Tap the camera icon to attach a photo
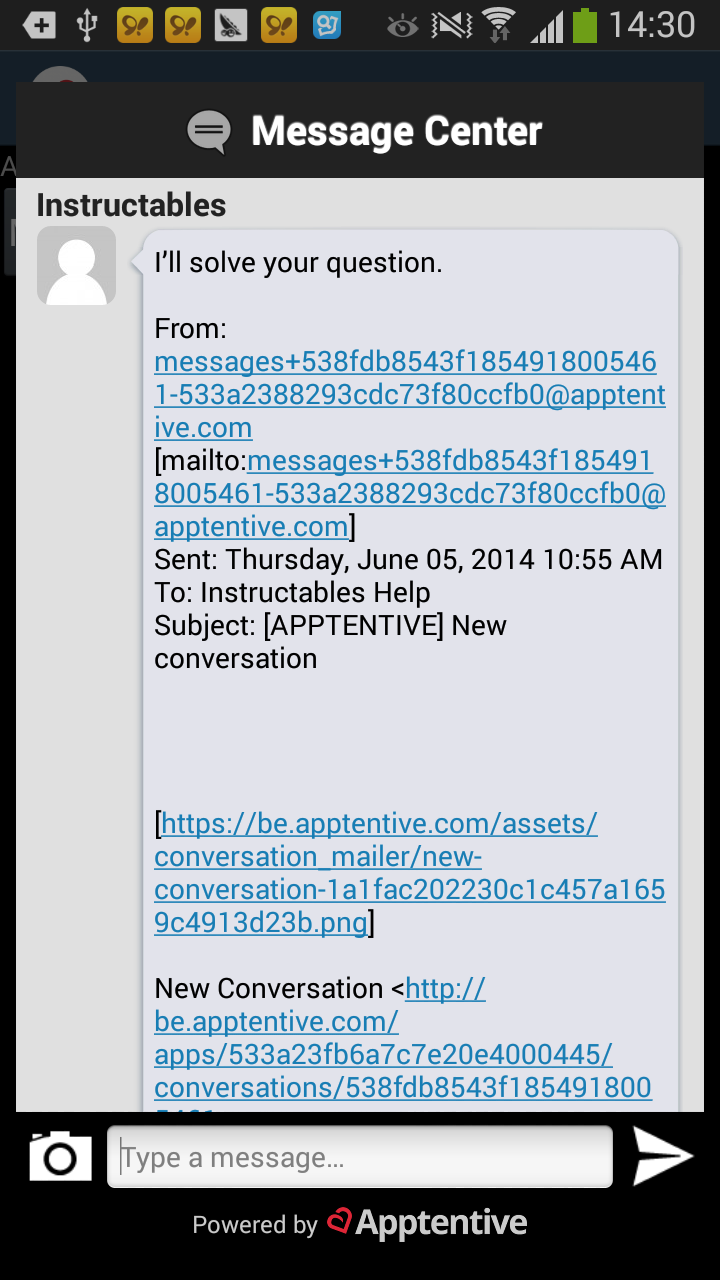 pos(60,1157)
